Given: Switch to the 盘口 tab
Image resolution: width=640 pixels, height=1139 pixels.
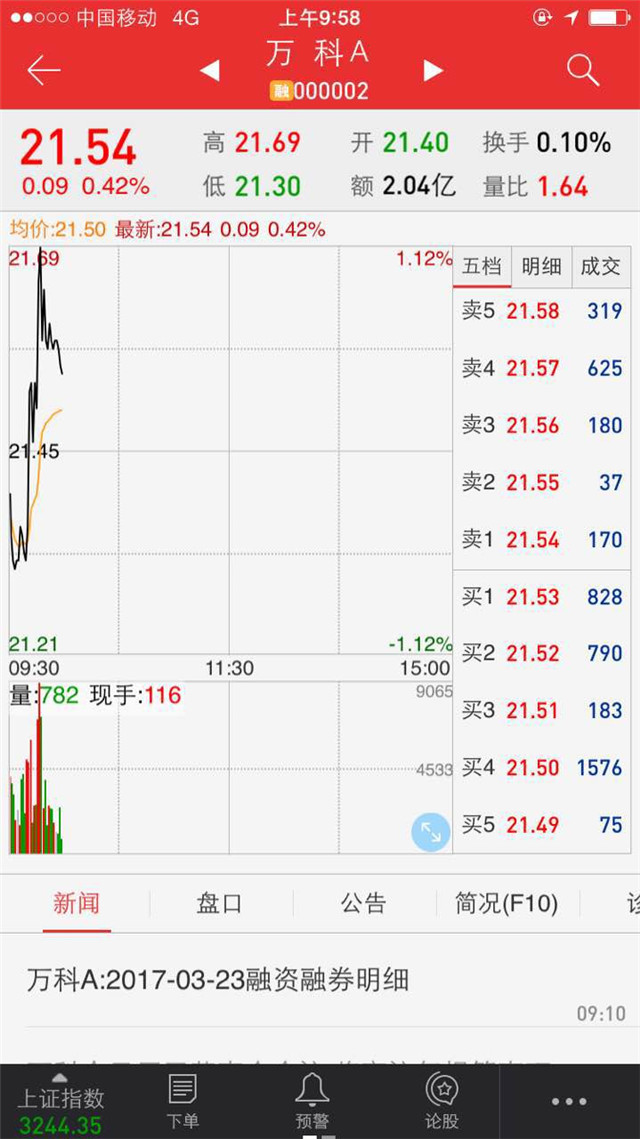Looking at the screenshot, I should coord(219,904).
